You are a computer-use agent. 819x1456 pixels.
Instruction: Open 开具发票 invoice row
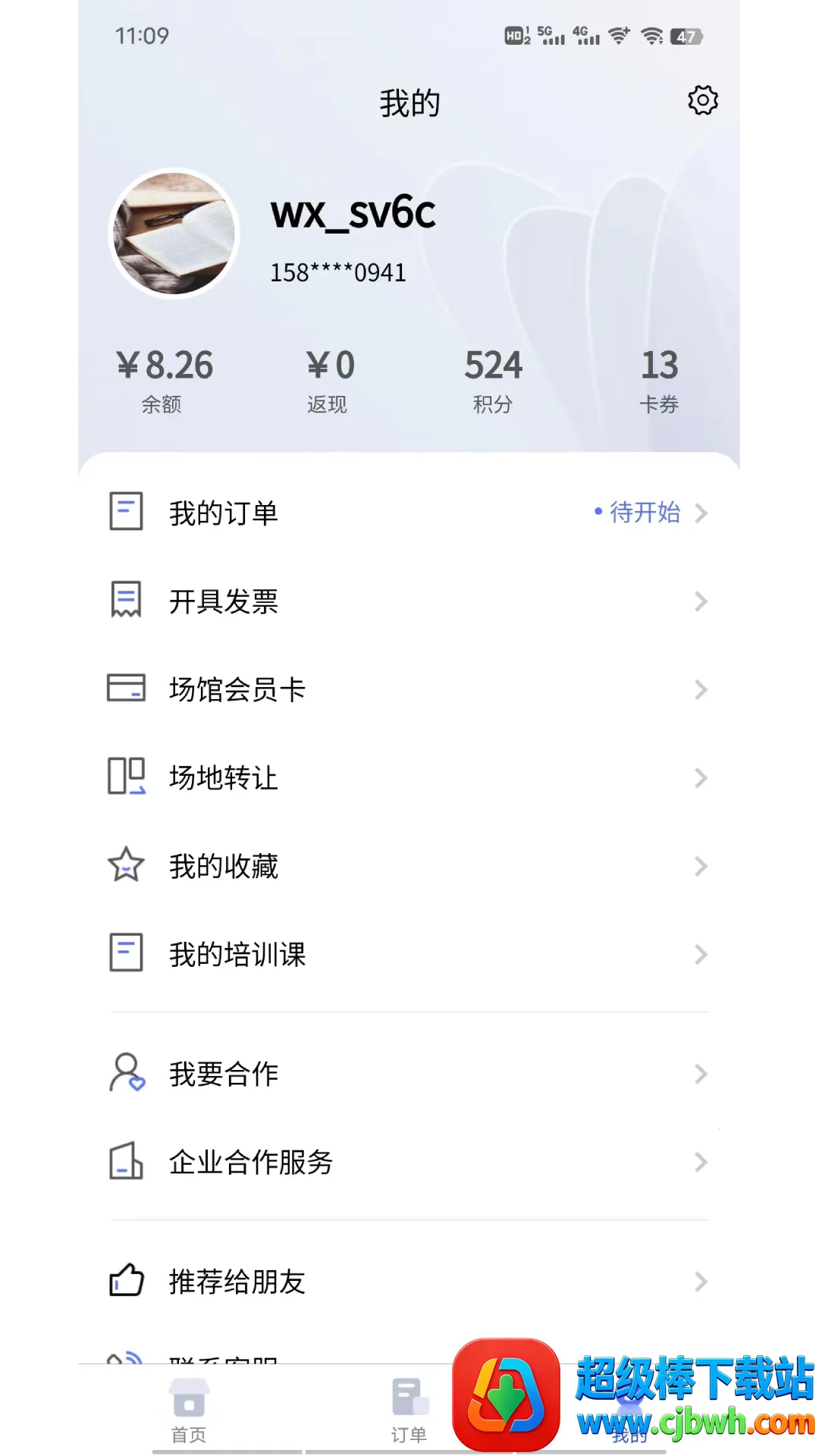[408, 601]
